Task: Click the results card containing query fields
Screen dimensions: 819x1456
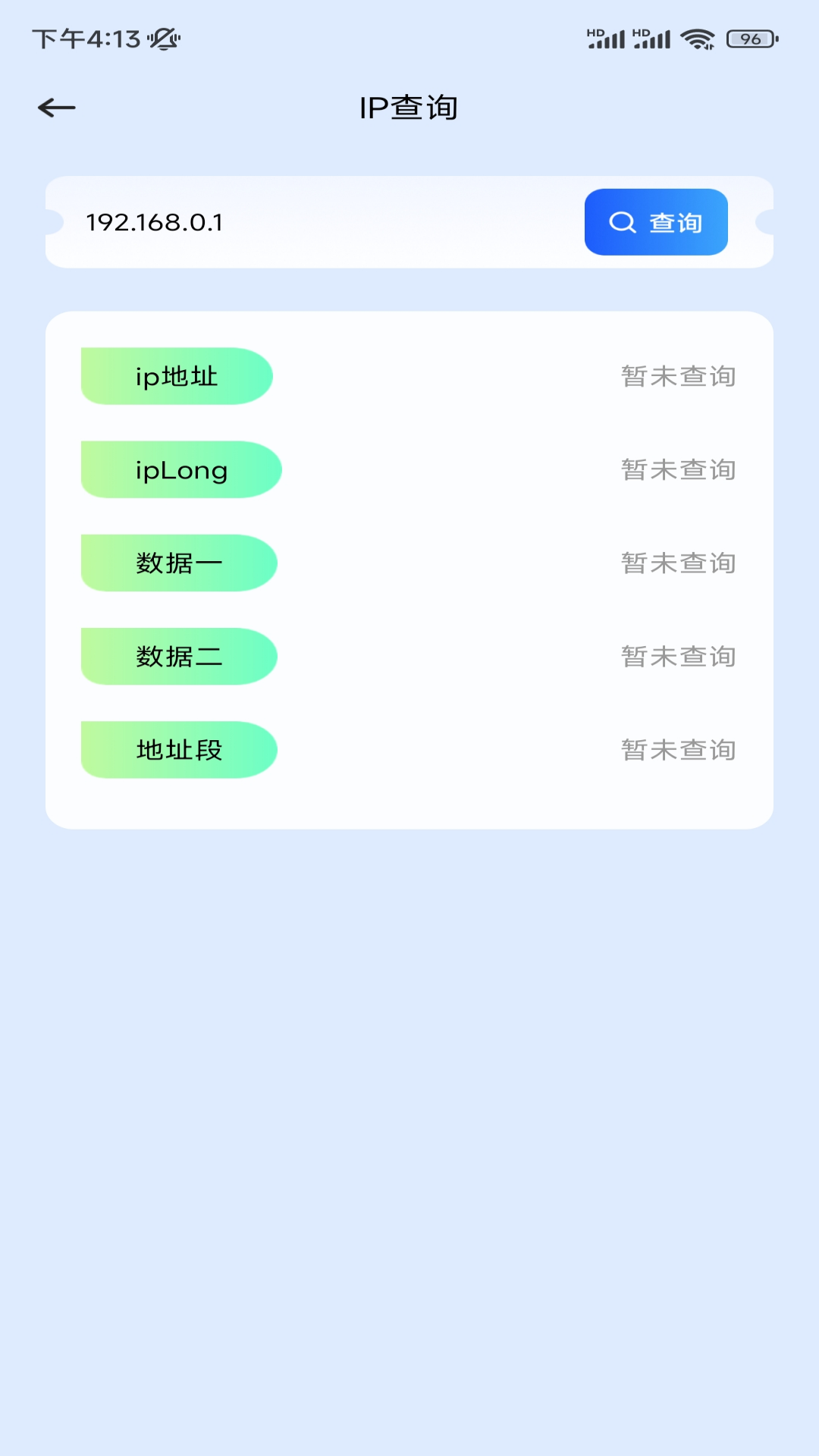Action: click(x=409, y=569)
